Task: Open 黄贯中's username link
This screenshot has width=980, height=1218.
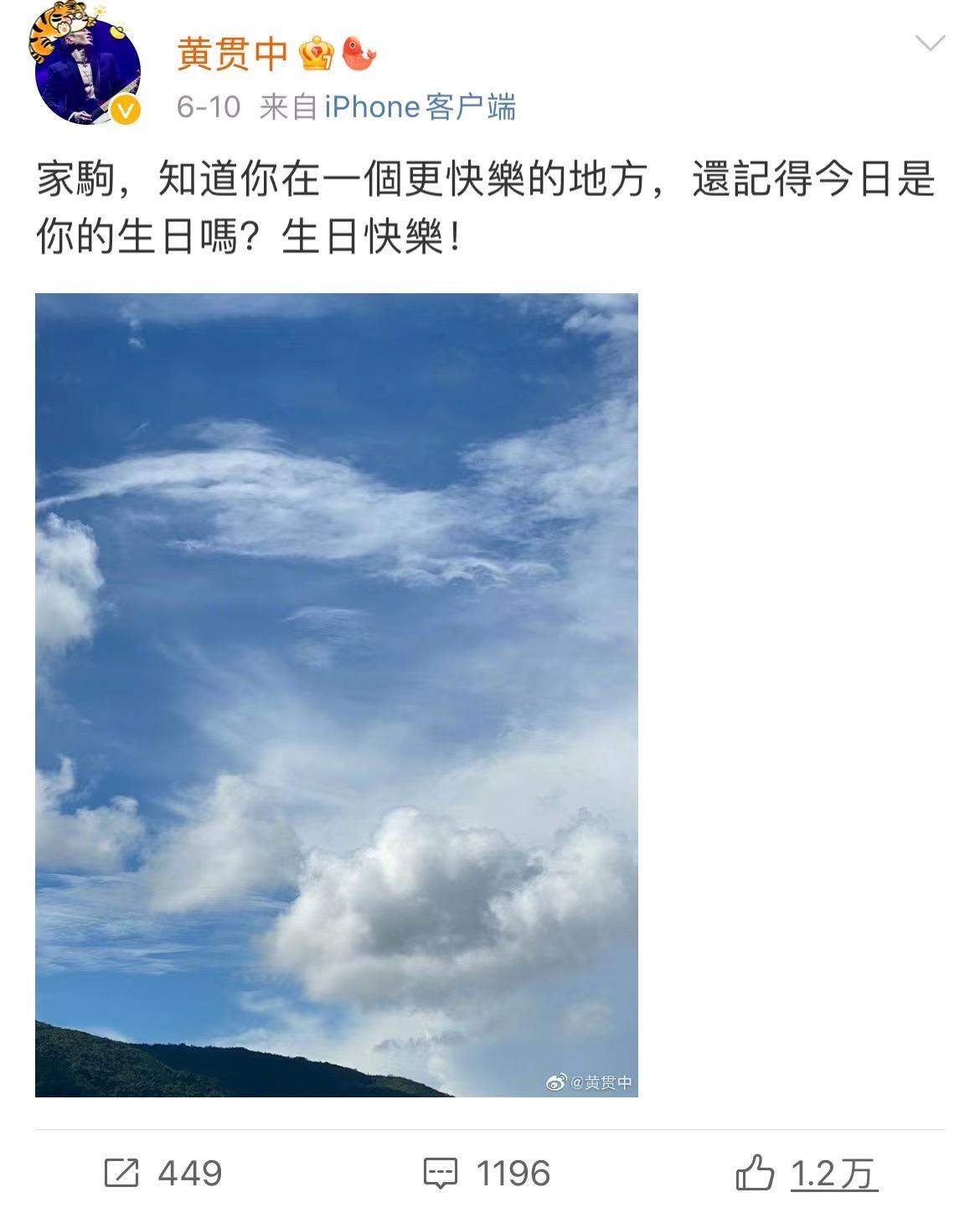Action: tap(232, 54)
